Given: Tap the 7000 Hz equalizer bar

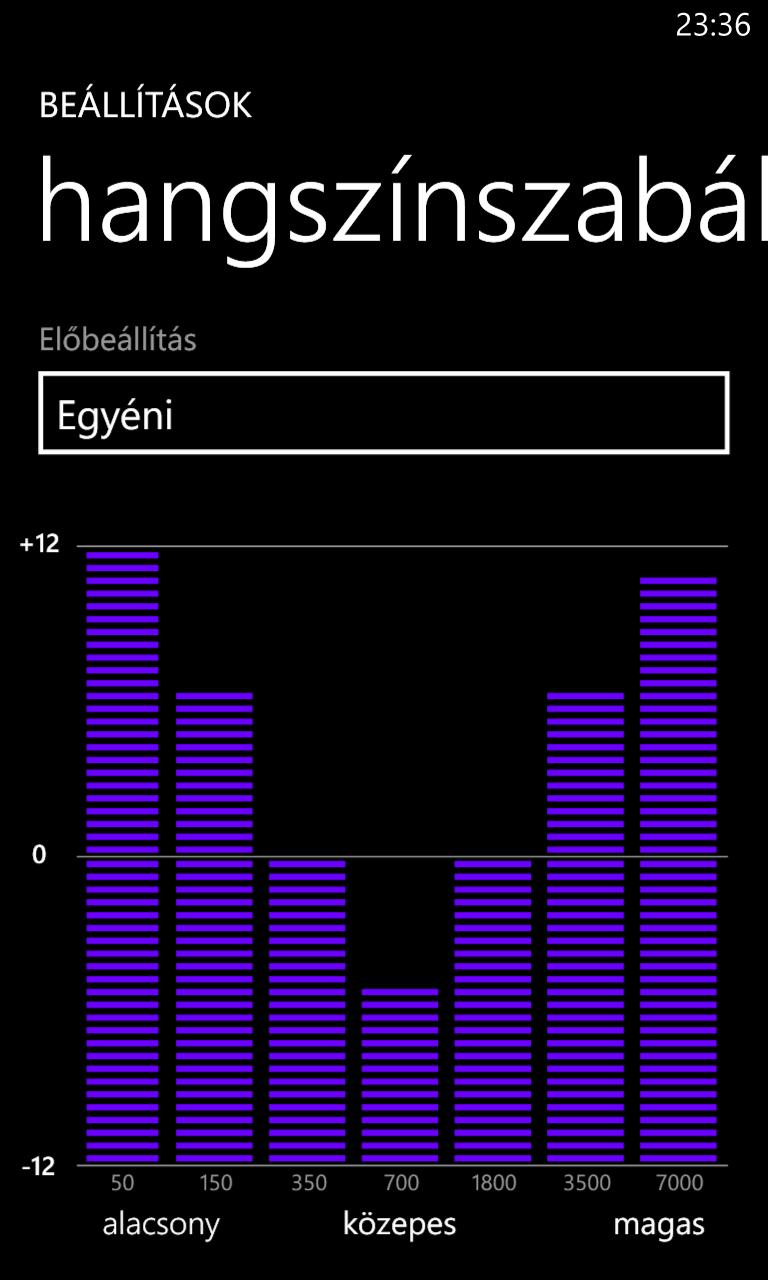Looking at the screenshot, I should pyautogui.click(x=678, y=869).
